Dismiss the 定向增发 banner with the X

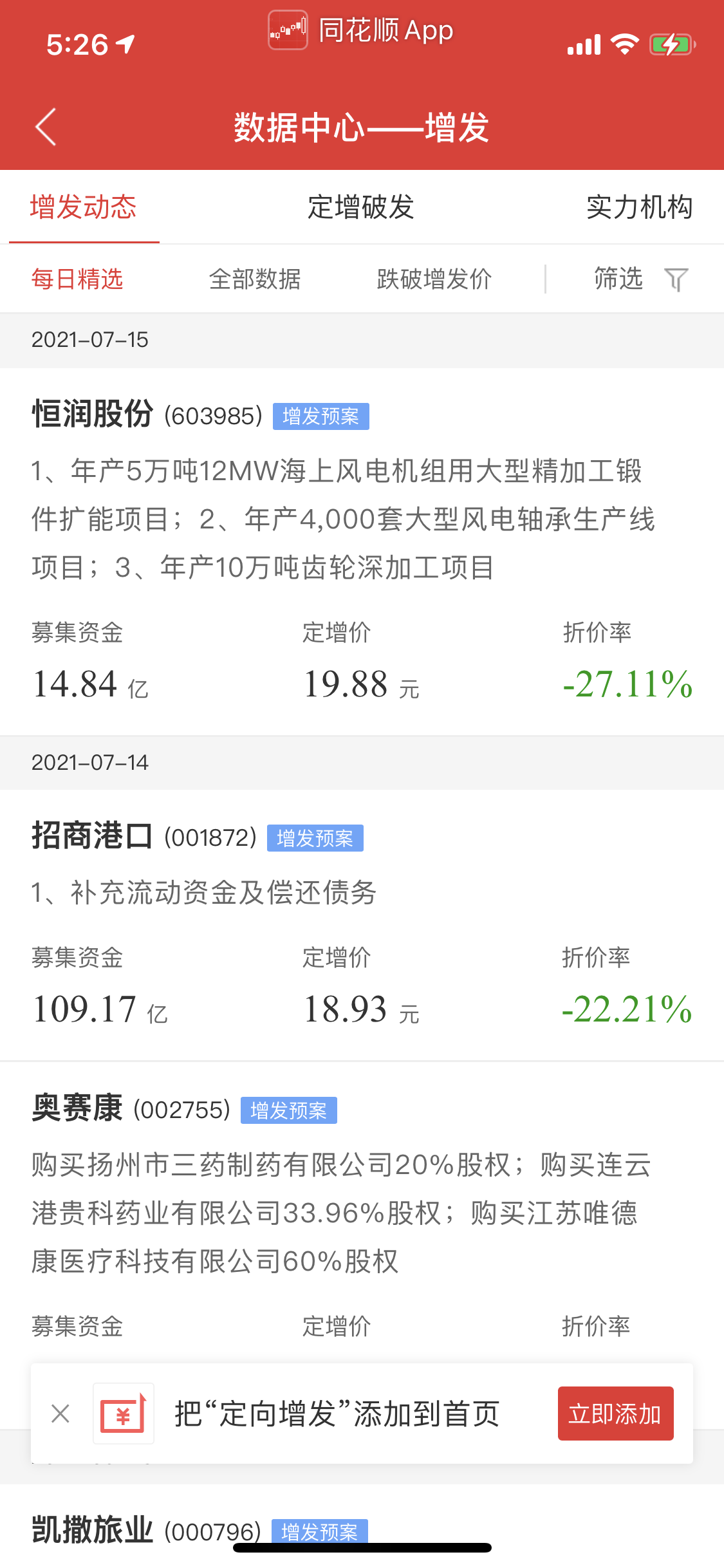pyautogui.click(x=59, y=1414)
